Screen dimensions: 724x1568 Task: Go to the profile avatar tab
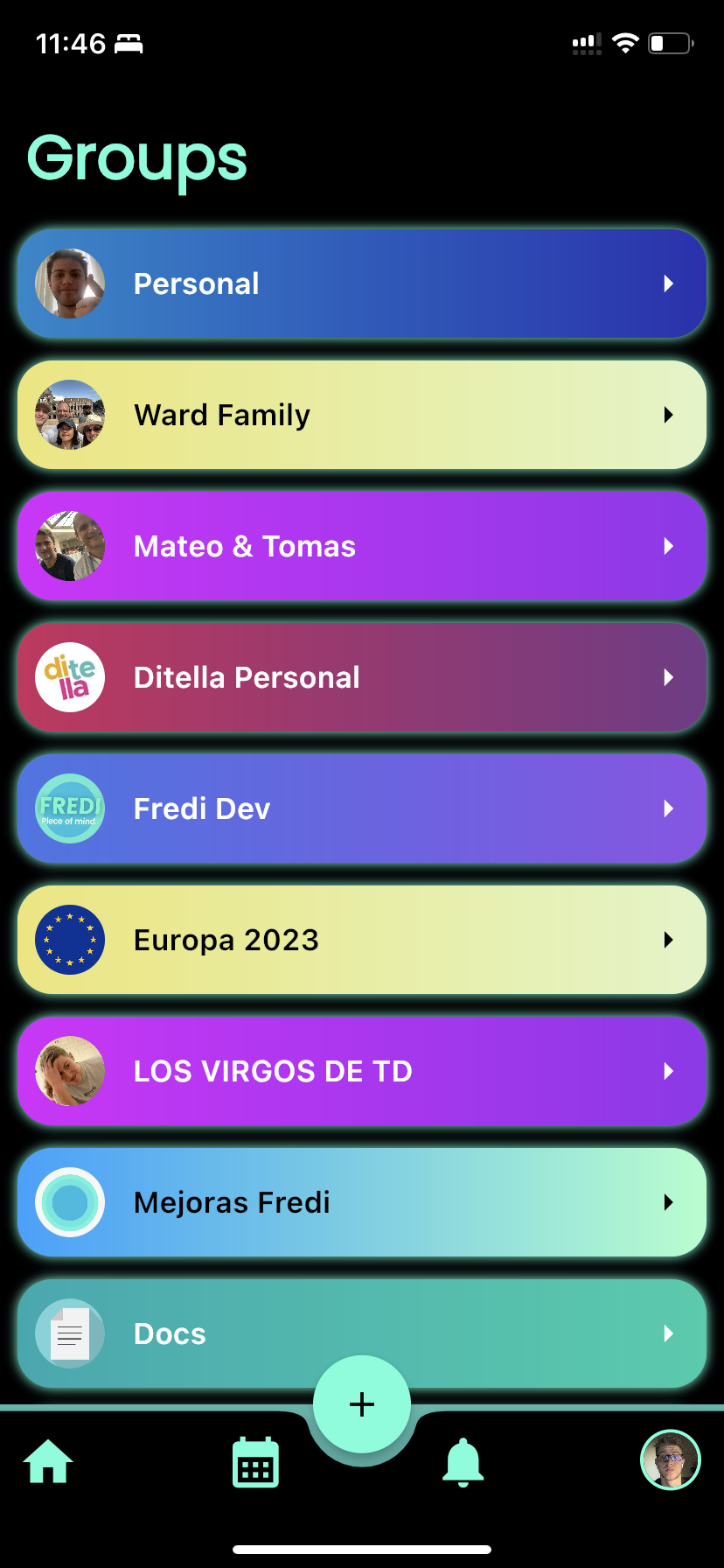coord(671,1459)
